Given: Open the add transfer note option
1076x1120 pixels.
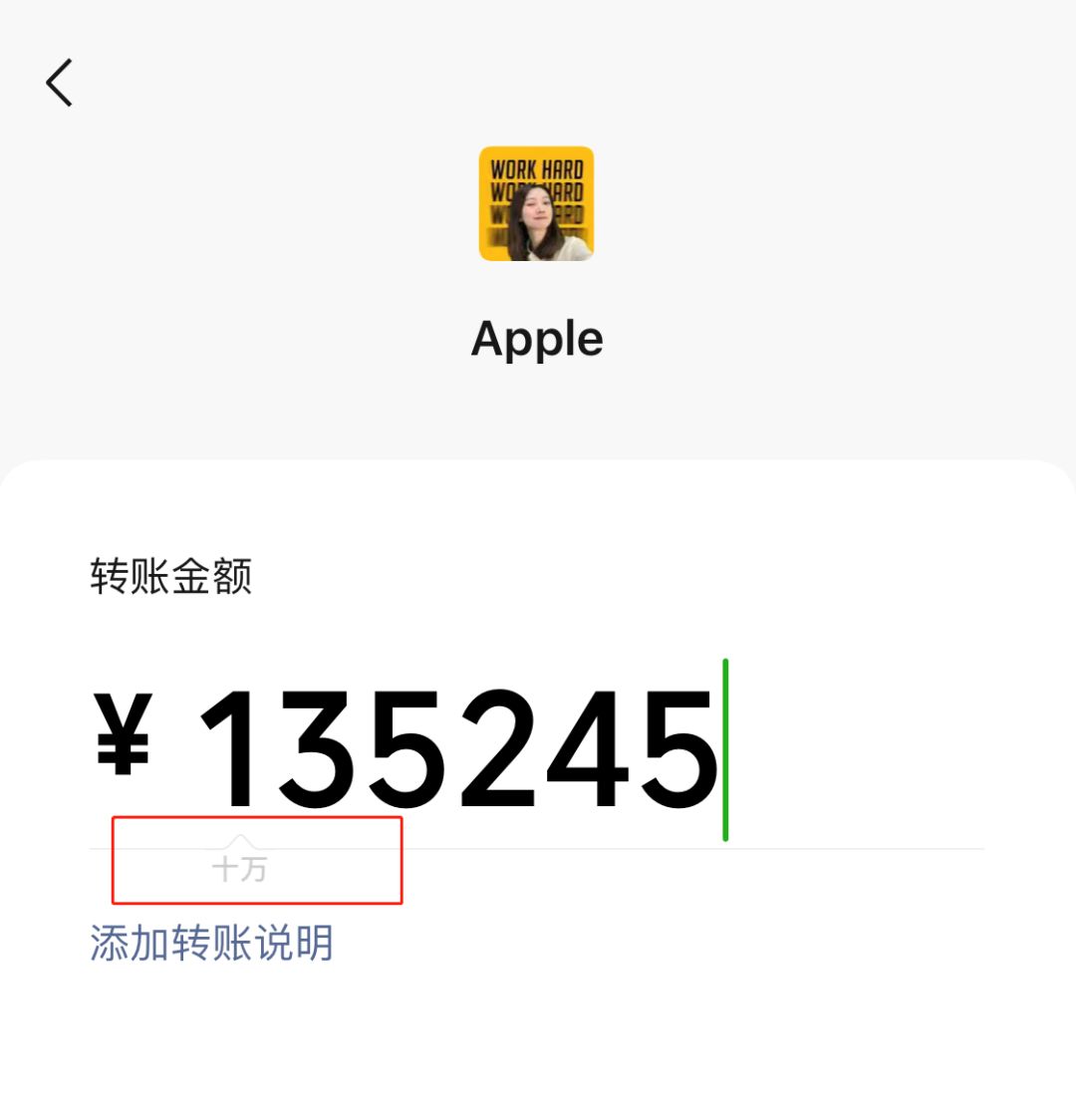Looking at the screenshot, I should coord(209,943).
